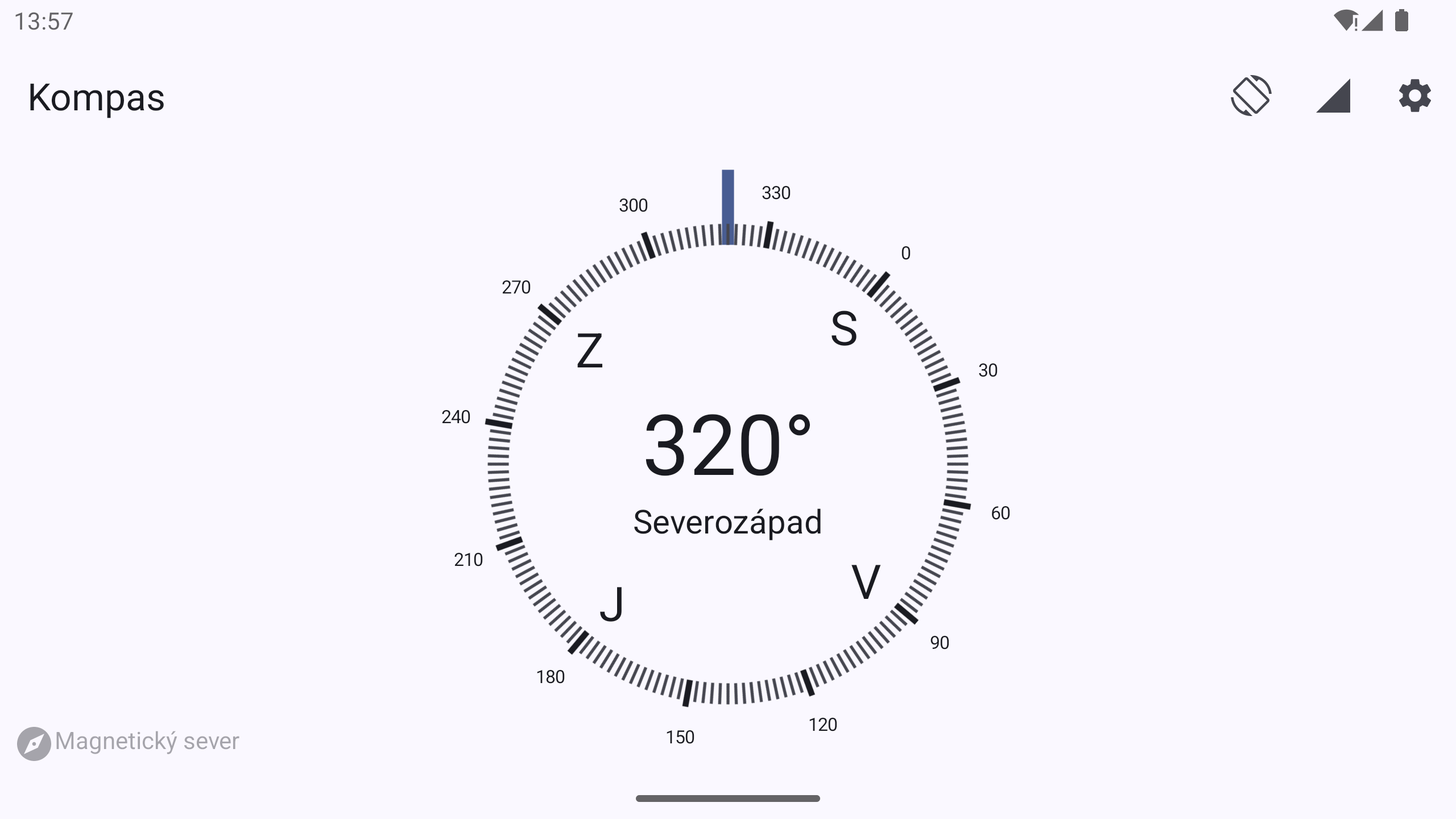Open the sensor accuracy signal icon
Image resolution: width=1456 pixels, height=819 pixels.
(1333, 96)
